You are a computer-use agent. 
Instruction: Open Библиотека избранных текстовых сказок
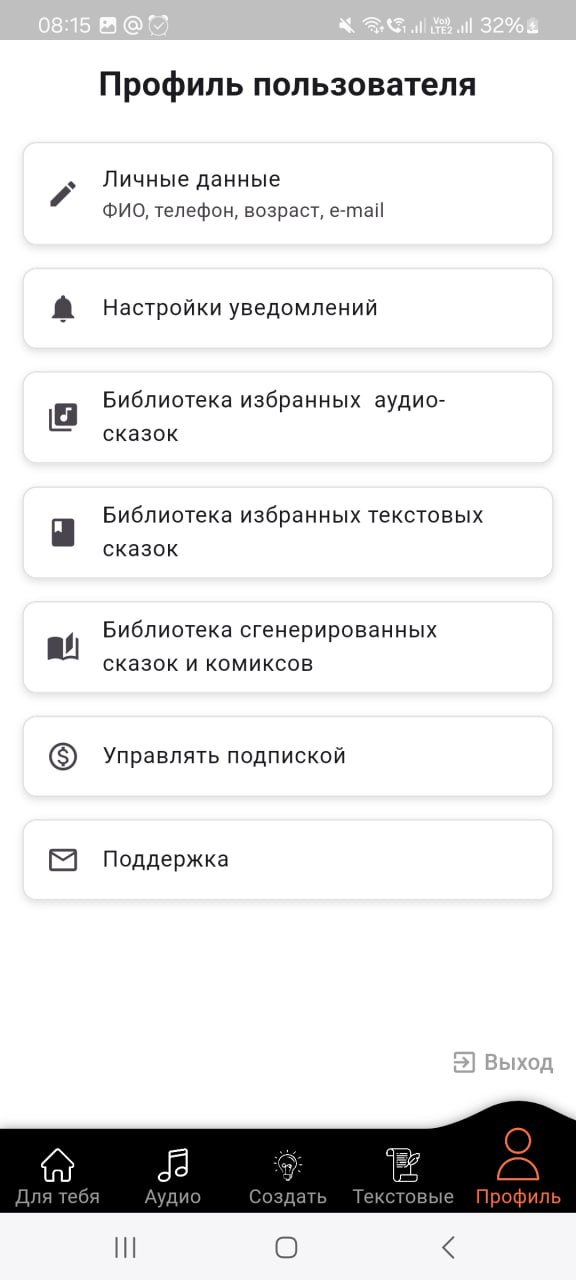coord(288,532)
